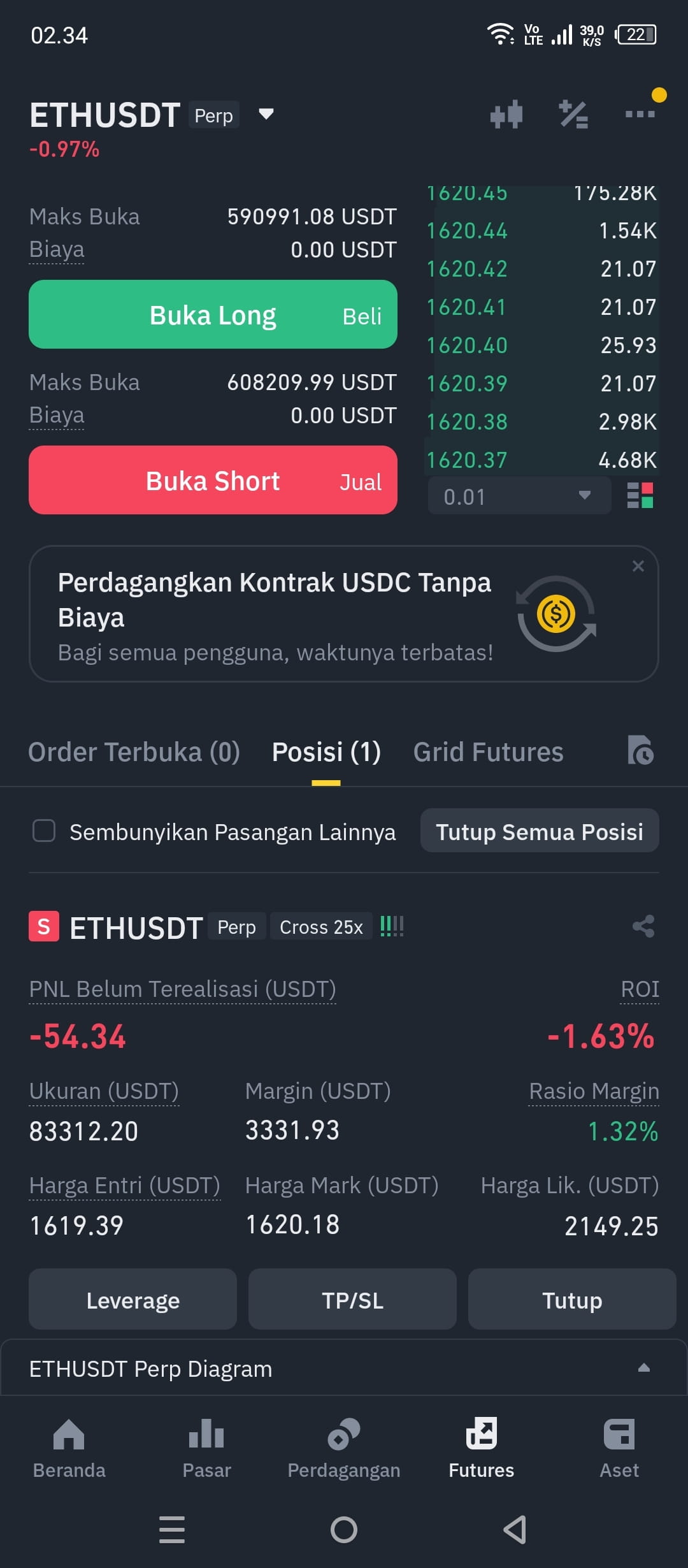
Task: Tap Tutup Semua Posisi button
Action: 540,831
